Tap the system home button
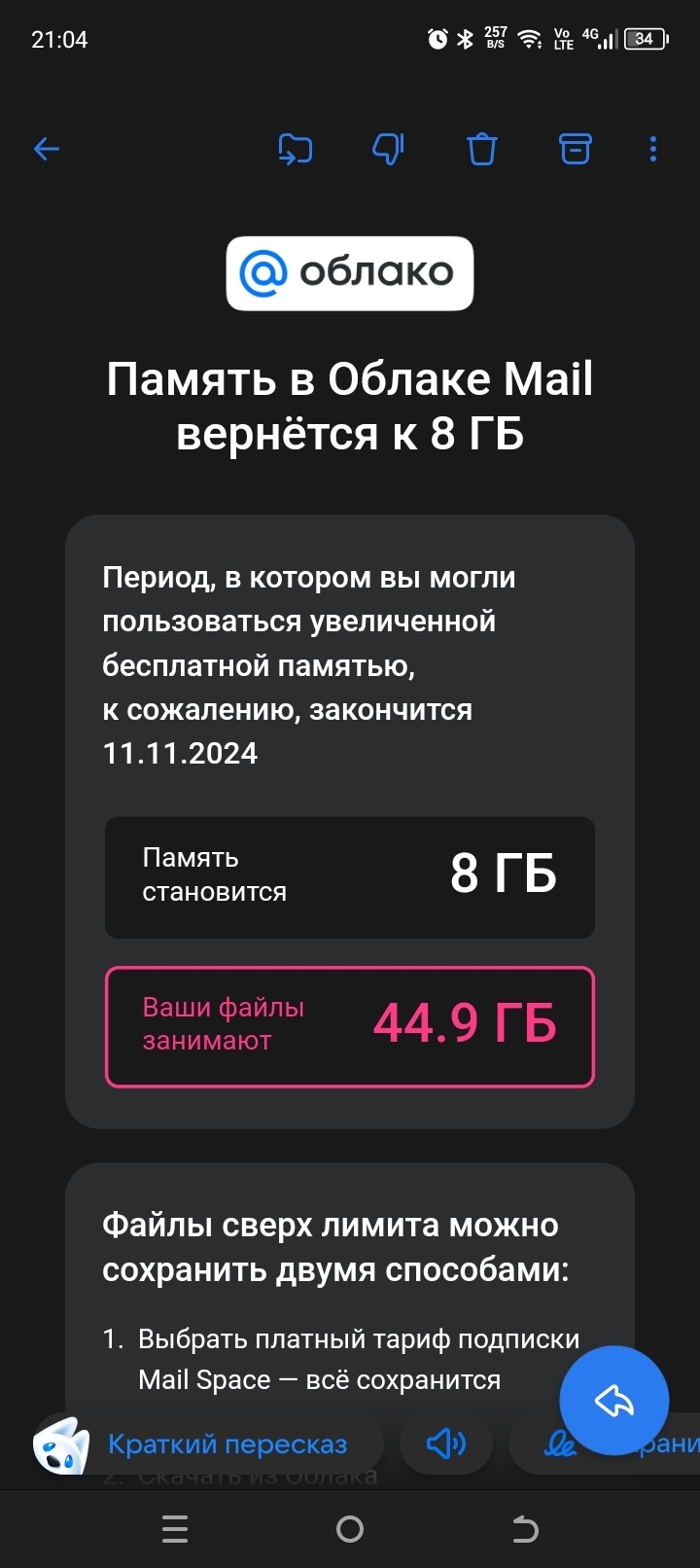Viewport: 700px width, 1568px height. point(350,1529)
